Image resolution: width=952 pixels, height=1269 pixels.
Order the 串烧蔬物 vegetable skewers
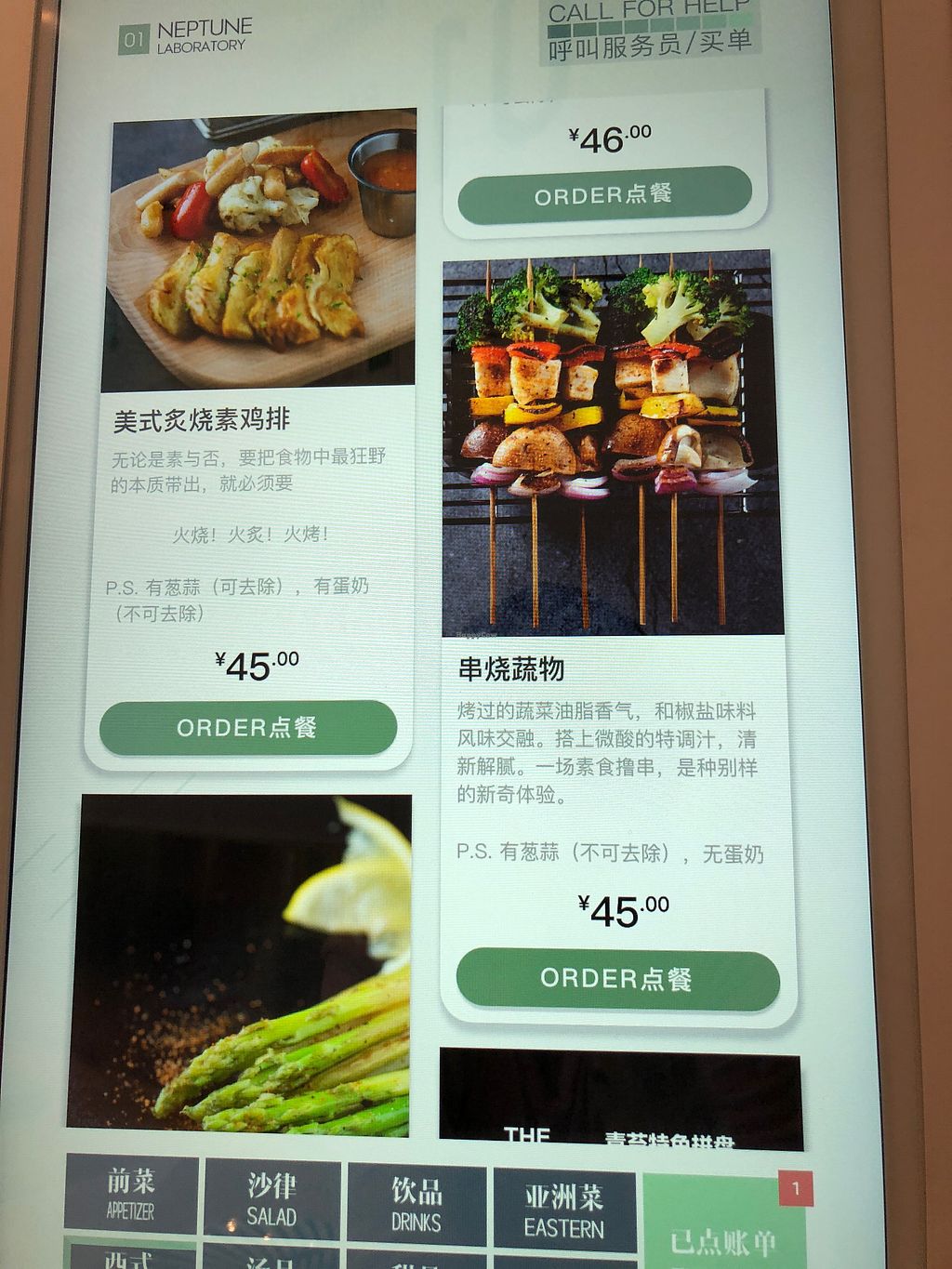616,979
